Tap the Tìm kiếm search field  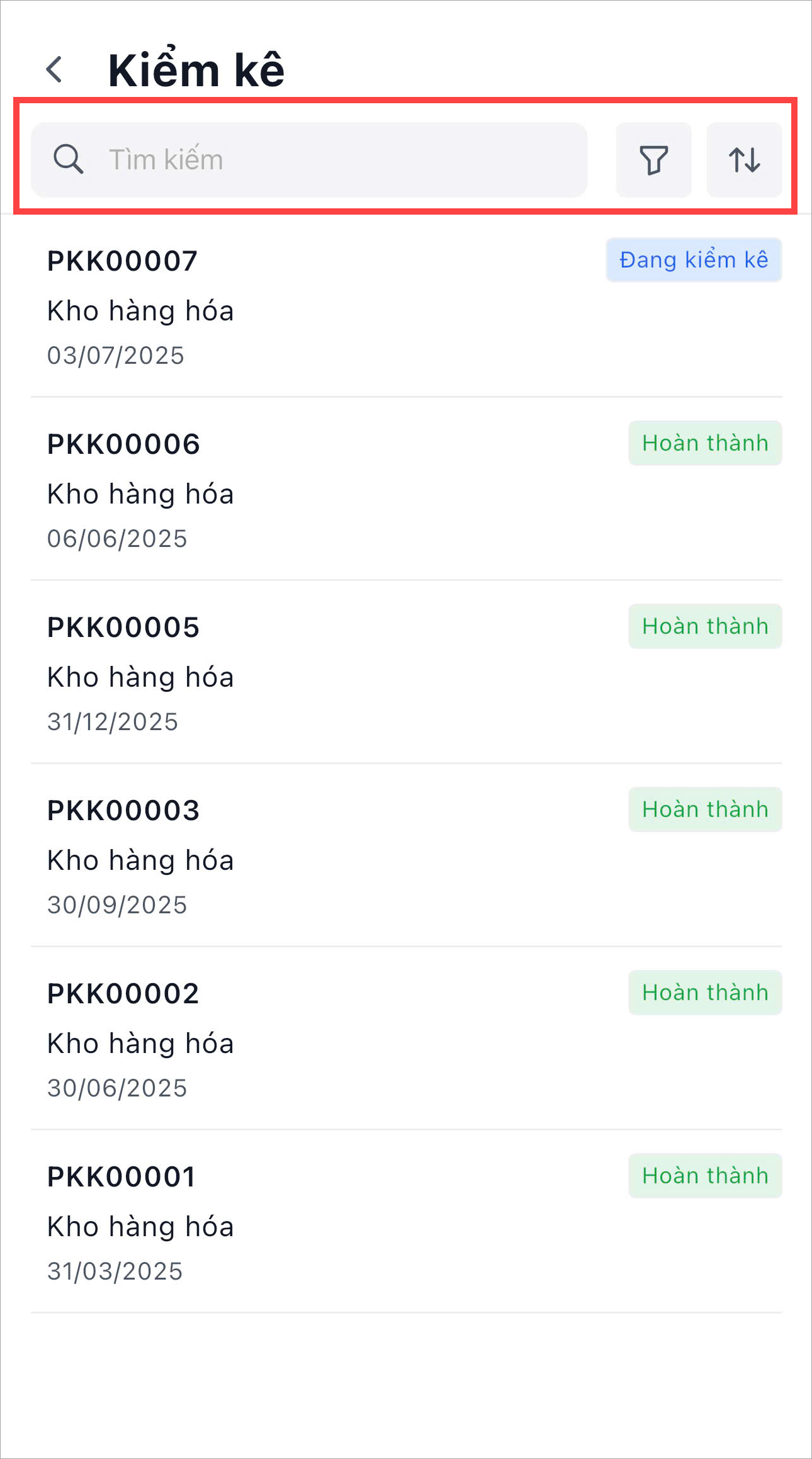tap(308, 160)
